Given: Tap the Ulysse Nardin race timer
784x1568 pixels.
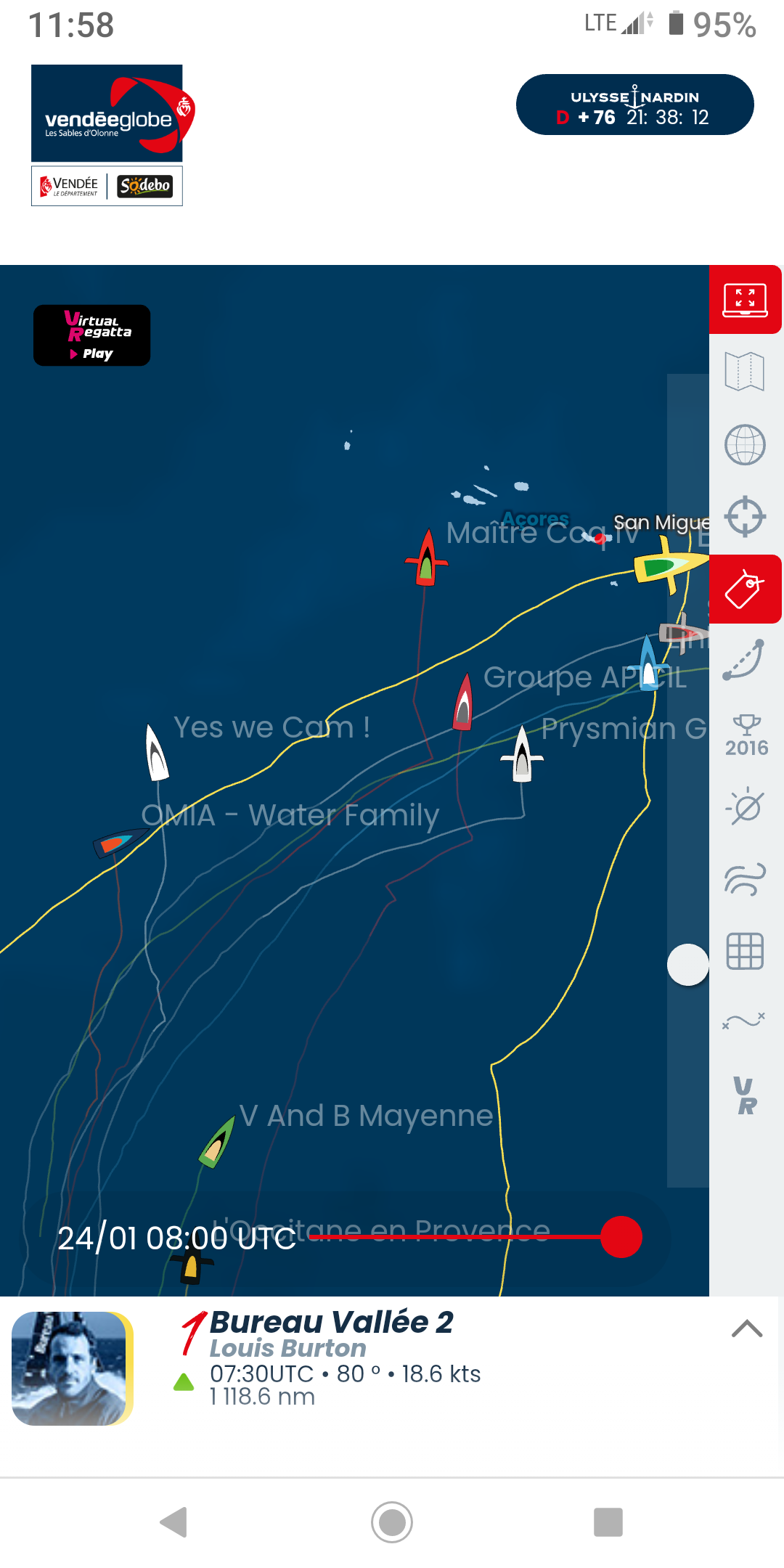Looking at the screenshot, I should (635, 105).
